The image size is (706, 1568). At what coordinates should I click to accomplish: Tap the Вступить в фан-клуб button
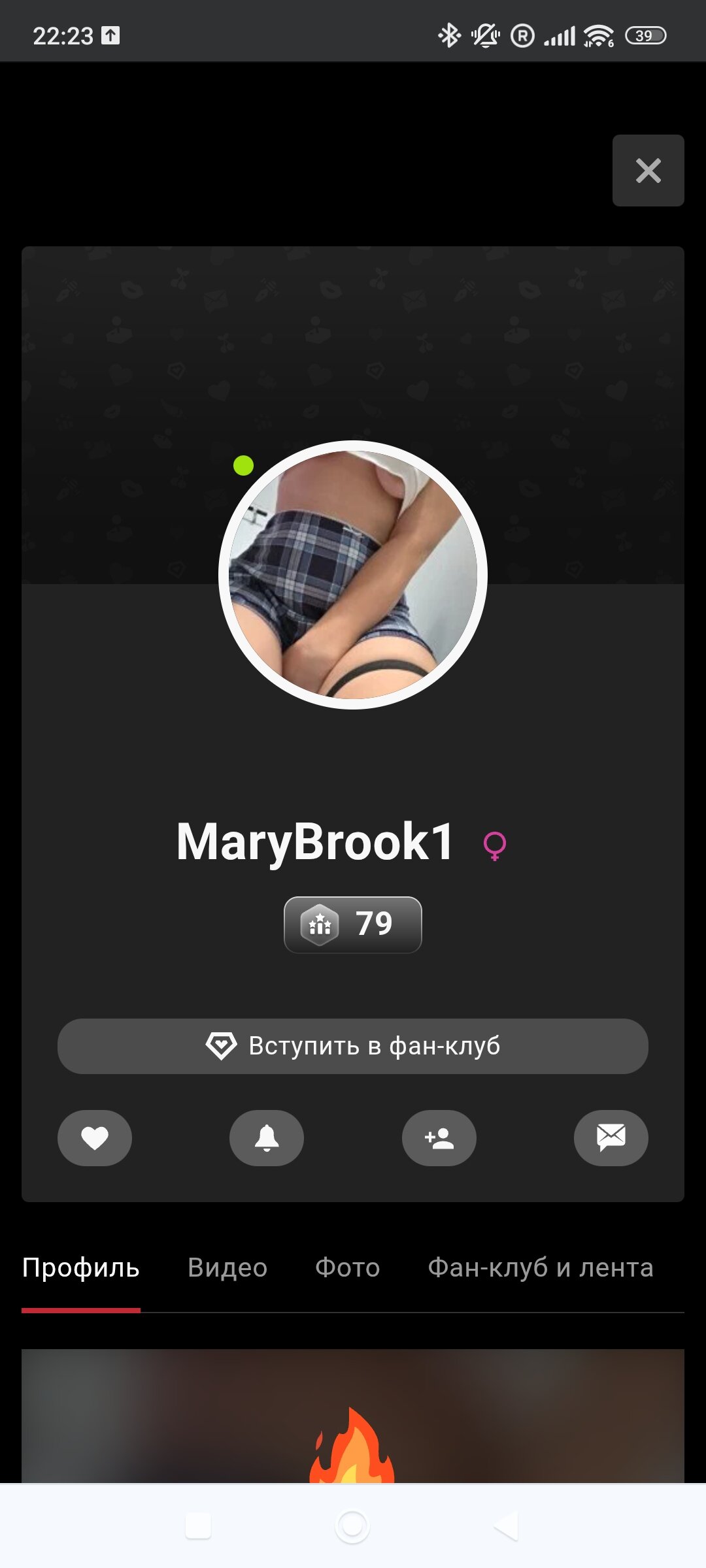coord(353,1046)
